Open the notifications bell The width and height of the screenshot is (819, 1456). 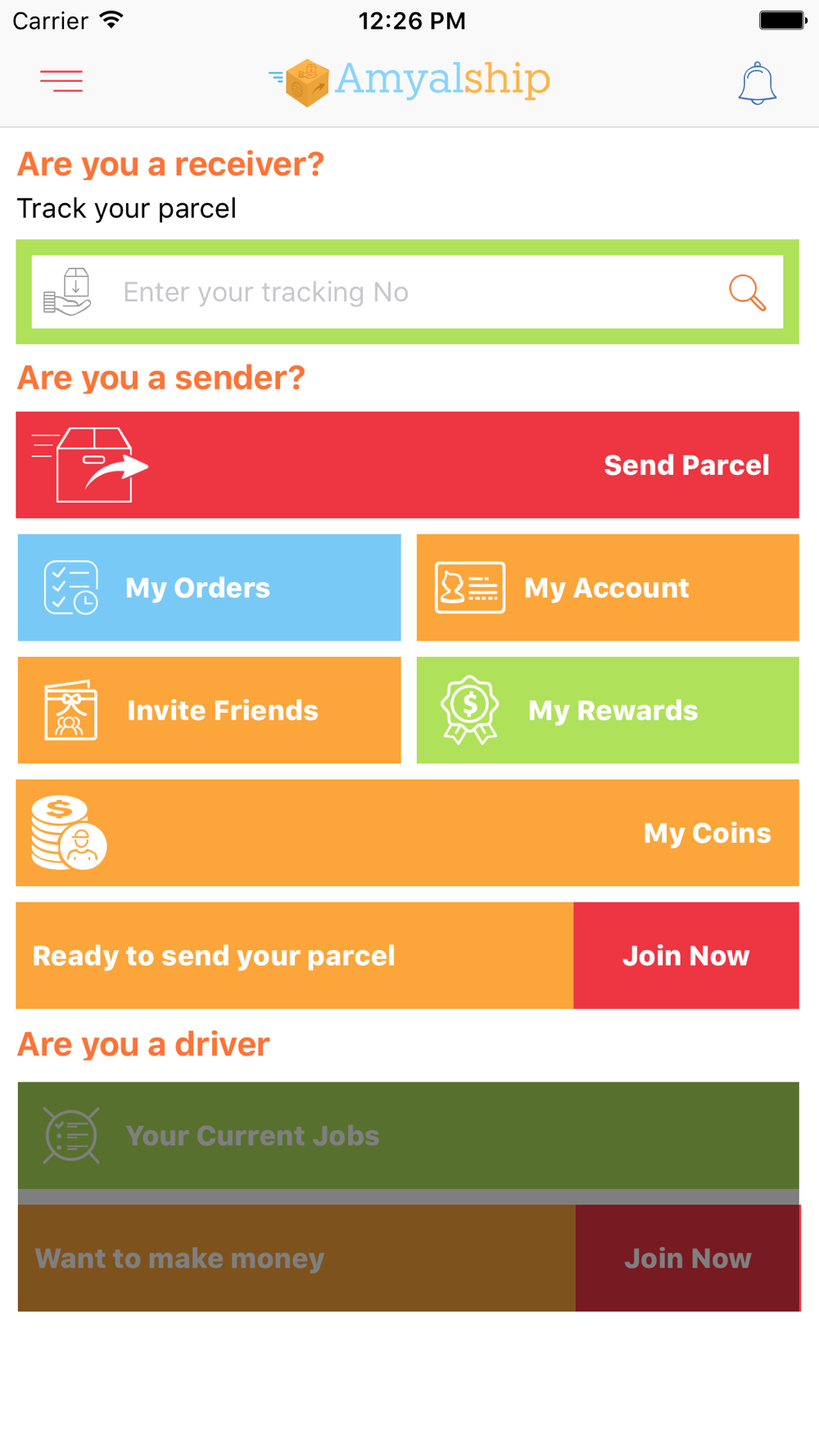[x=757, y=83]
